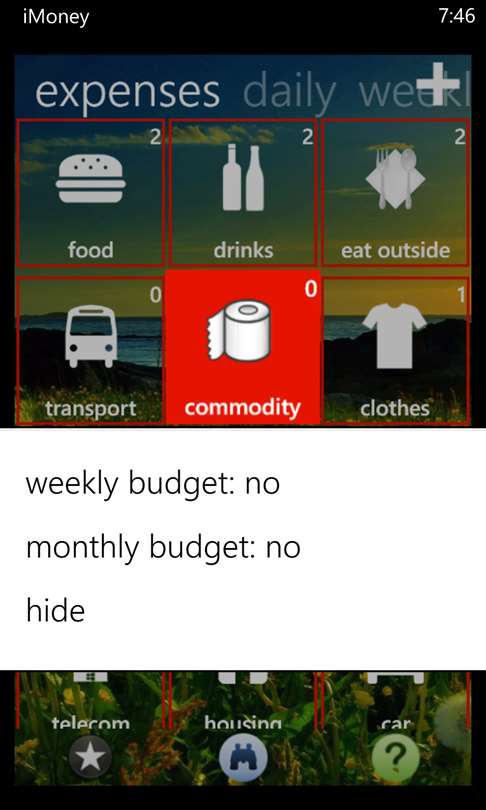
Task: Add a new expense with plus icon
Action: pyautogui.click(x=437, y=84)
